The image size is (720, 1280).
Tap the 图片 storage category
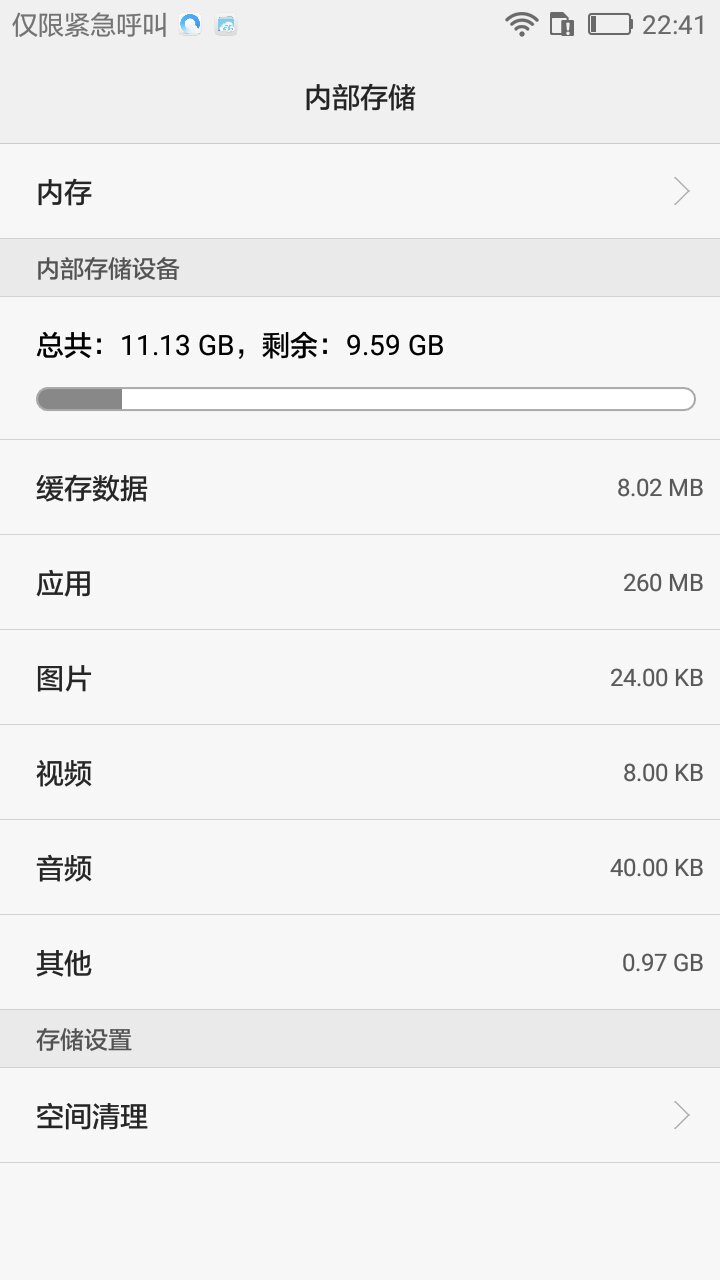point(360,677)
